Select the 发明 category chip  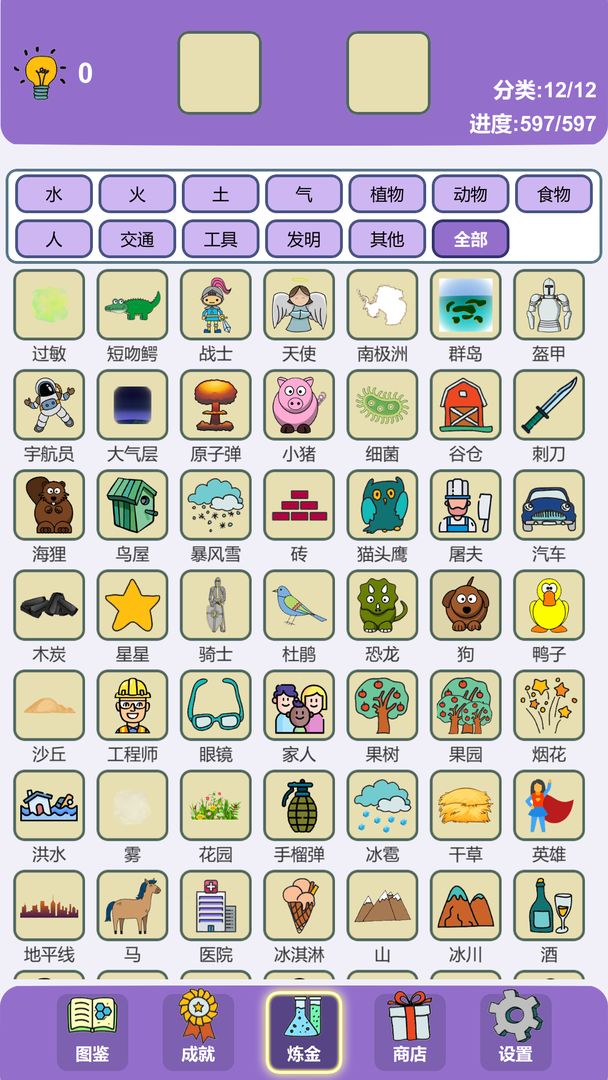304,239
